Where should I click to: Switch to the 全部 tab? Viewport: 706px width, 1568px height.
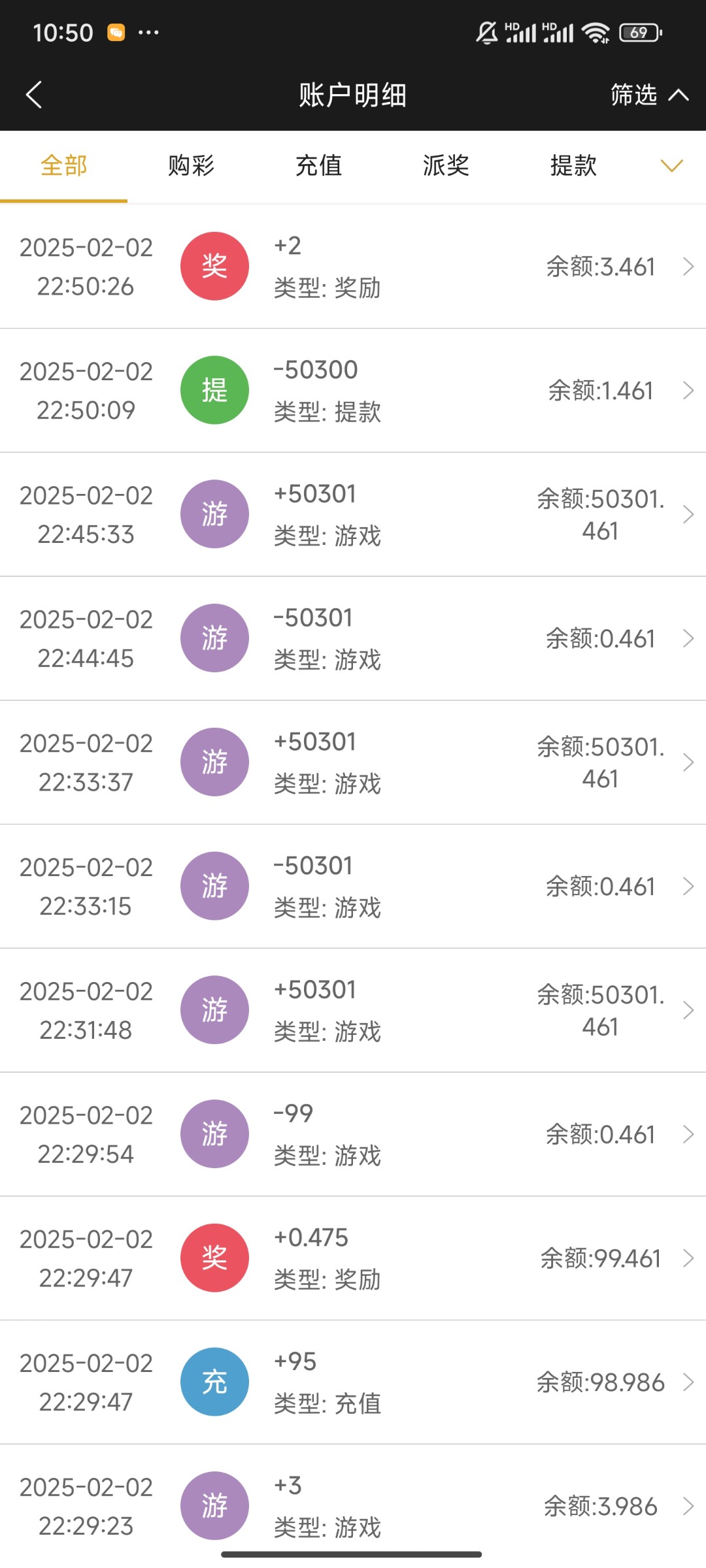click(x=63, y=166)
